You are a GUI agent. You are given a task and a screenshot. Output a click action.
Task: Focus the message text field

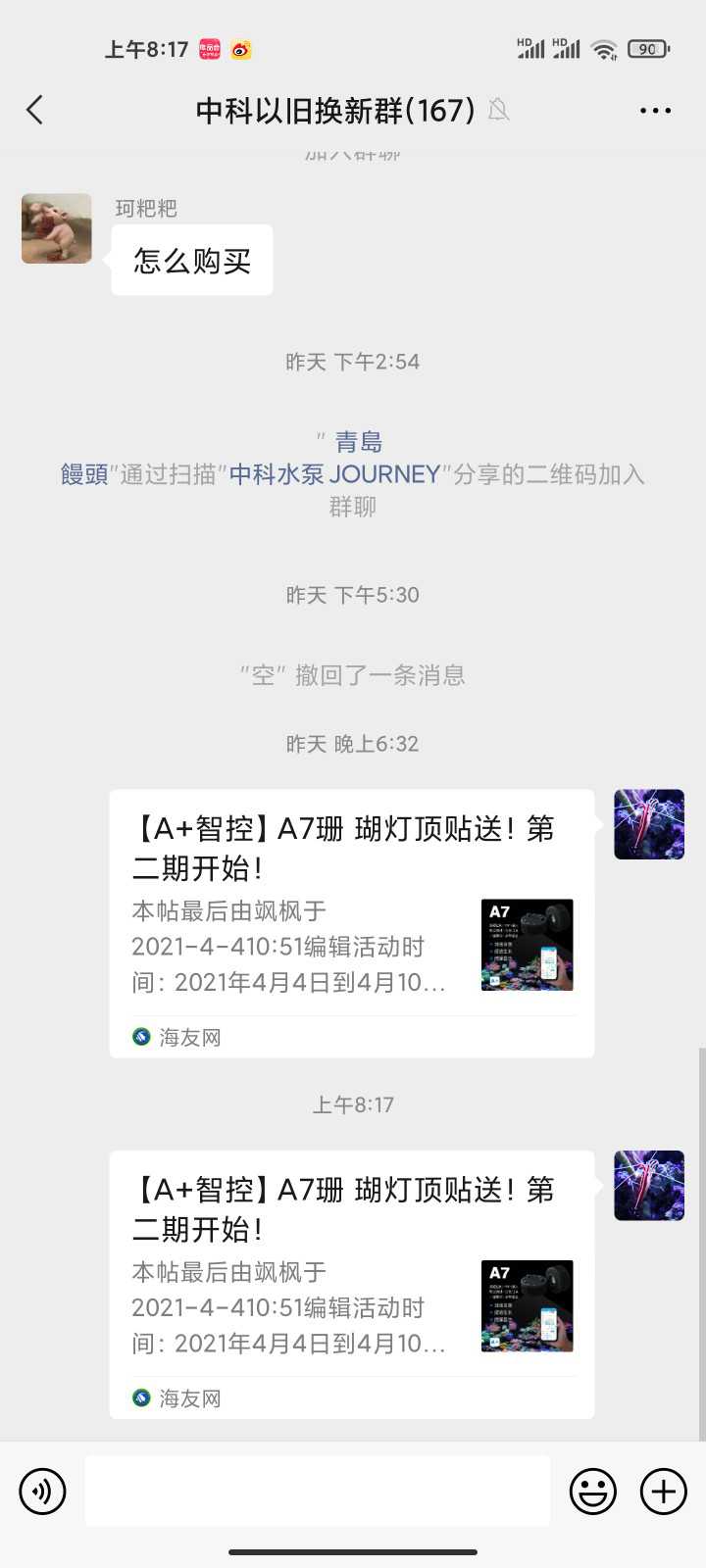tap(317, 1491)
